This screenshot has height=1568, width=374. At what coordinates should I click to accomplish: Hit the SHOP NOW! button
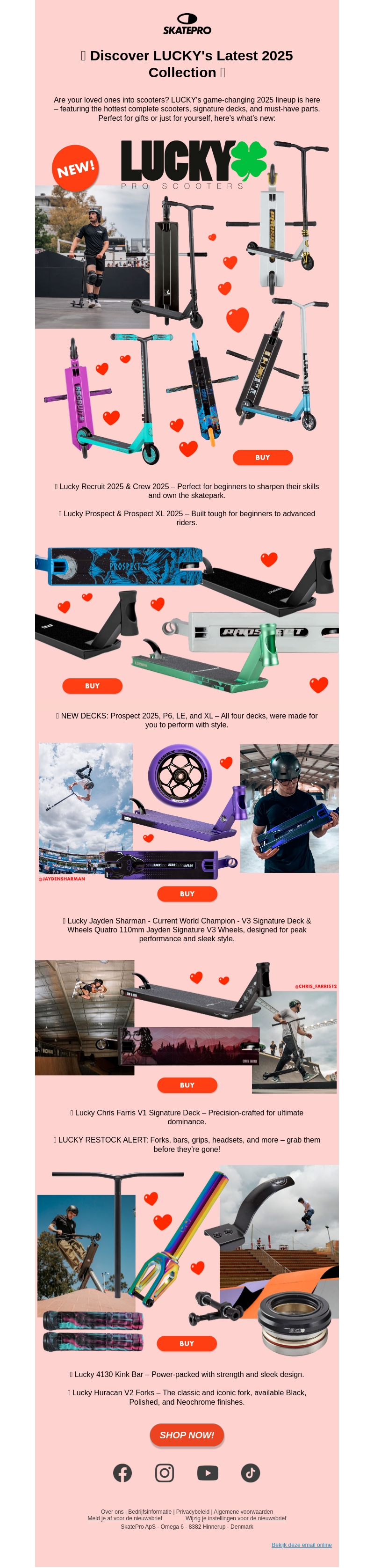pos(187,1435)
